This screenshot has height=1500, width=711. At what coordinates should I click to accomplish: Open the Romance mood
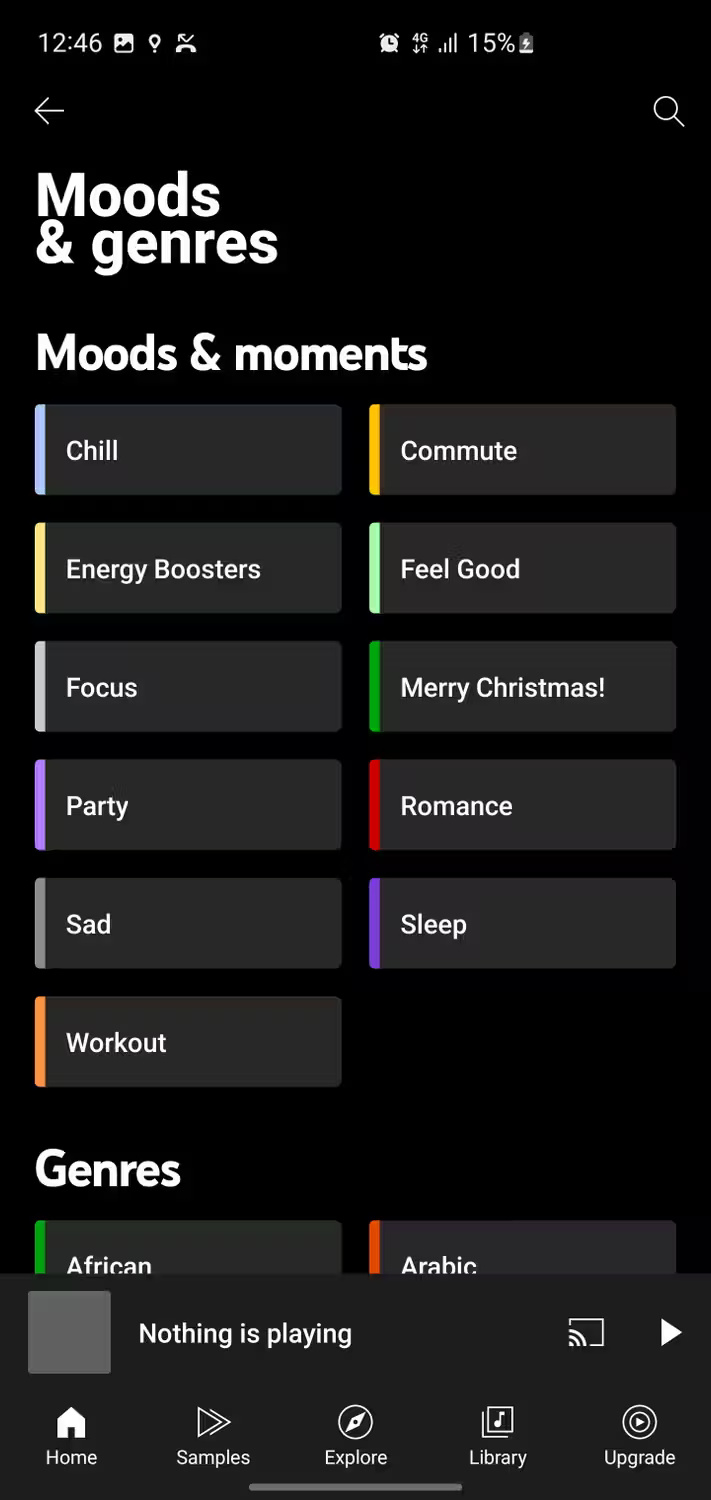[522, 805]
